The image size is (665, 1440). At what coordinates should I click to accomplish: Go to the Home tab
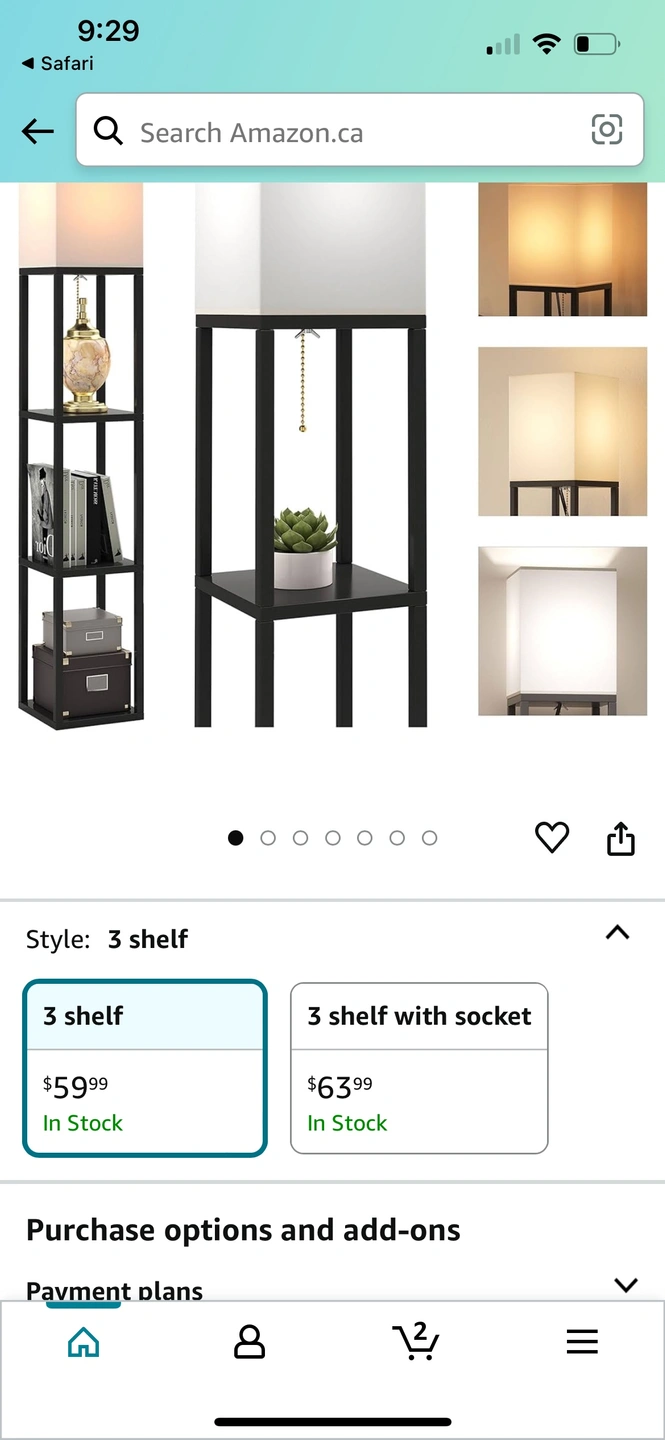[83, 1342]
